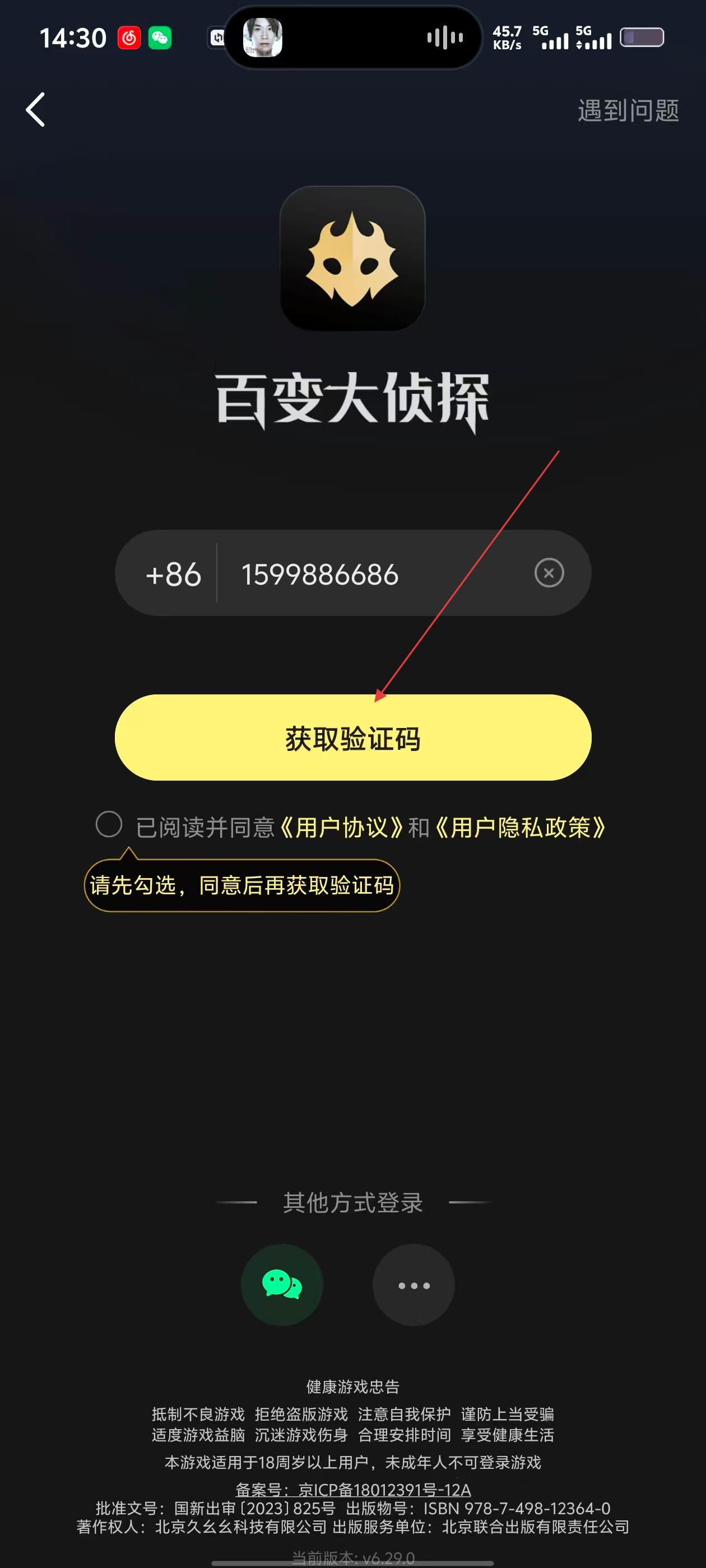Clear the entered phone number
Viewport: 706px width, 1568px height.
(548, 573)
